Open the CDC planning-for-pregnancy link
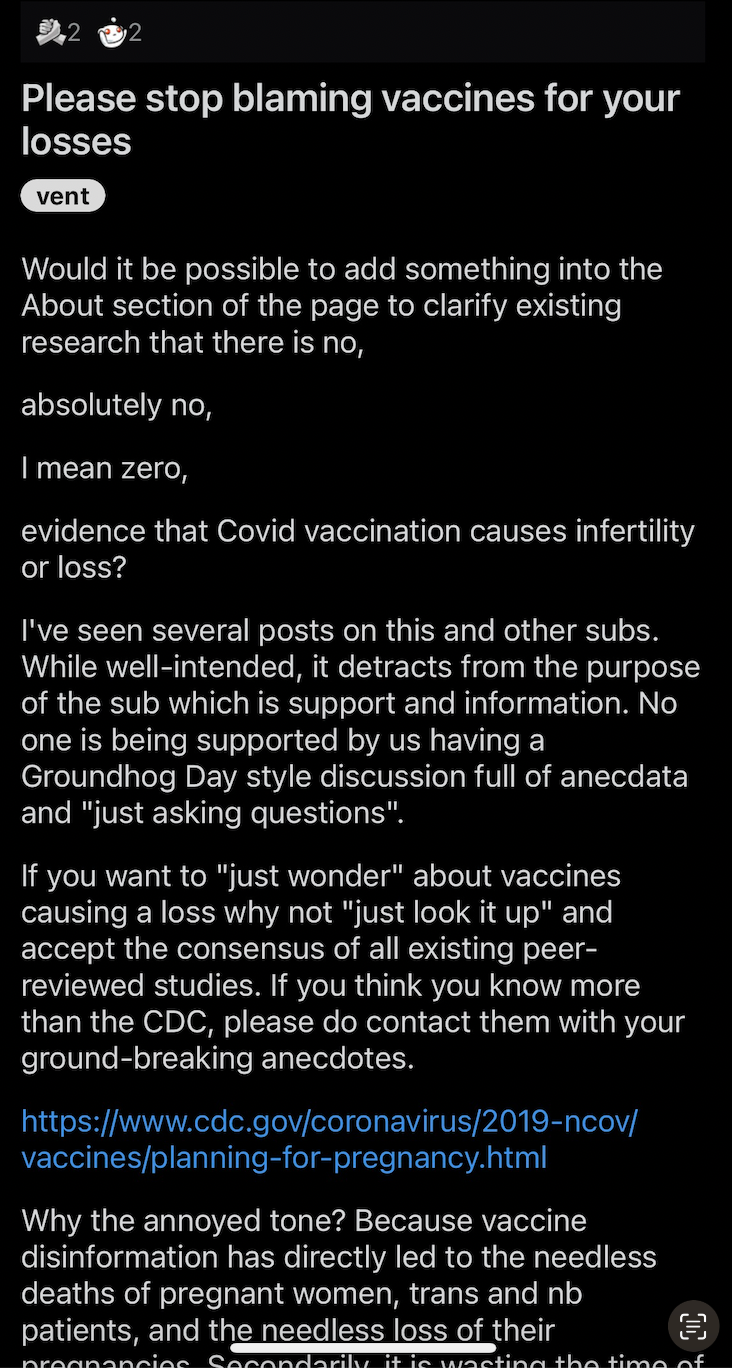Viewport: 732px width, 1368px height. (x=329, y=1139)
